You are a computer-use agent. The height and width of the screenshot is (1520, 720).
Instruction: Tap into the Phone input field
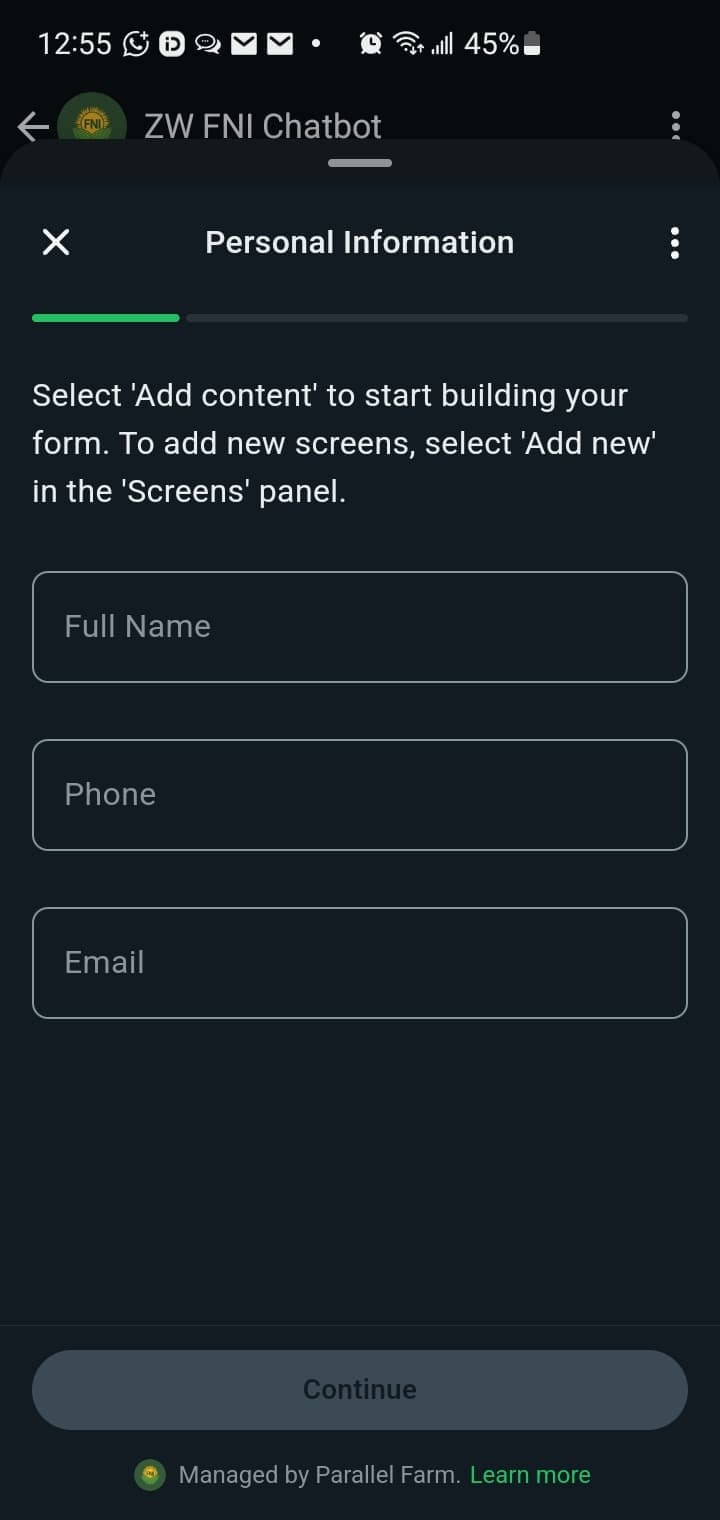pos(360,795)
